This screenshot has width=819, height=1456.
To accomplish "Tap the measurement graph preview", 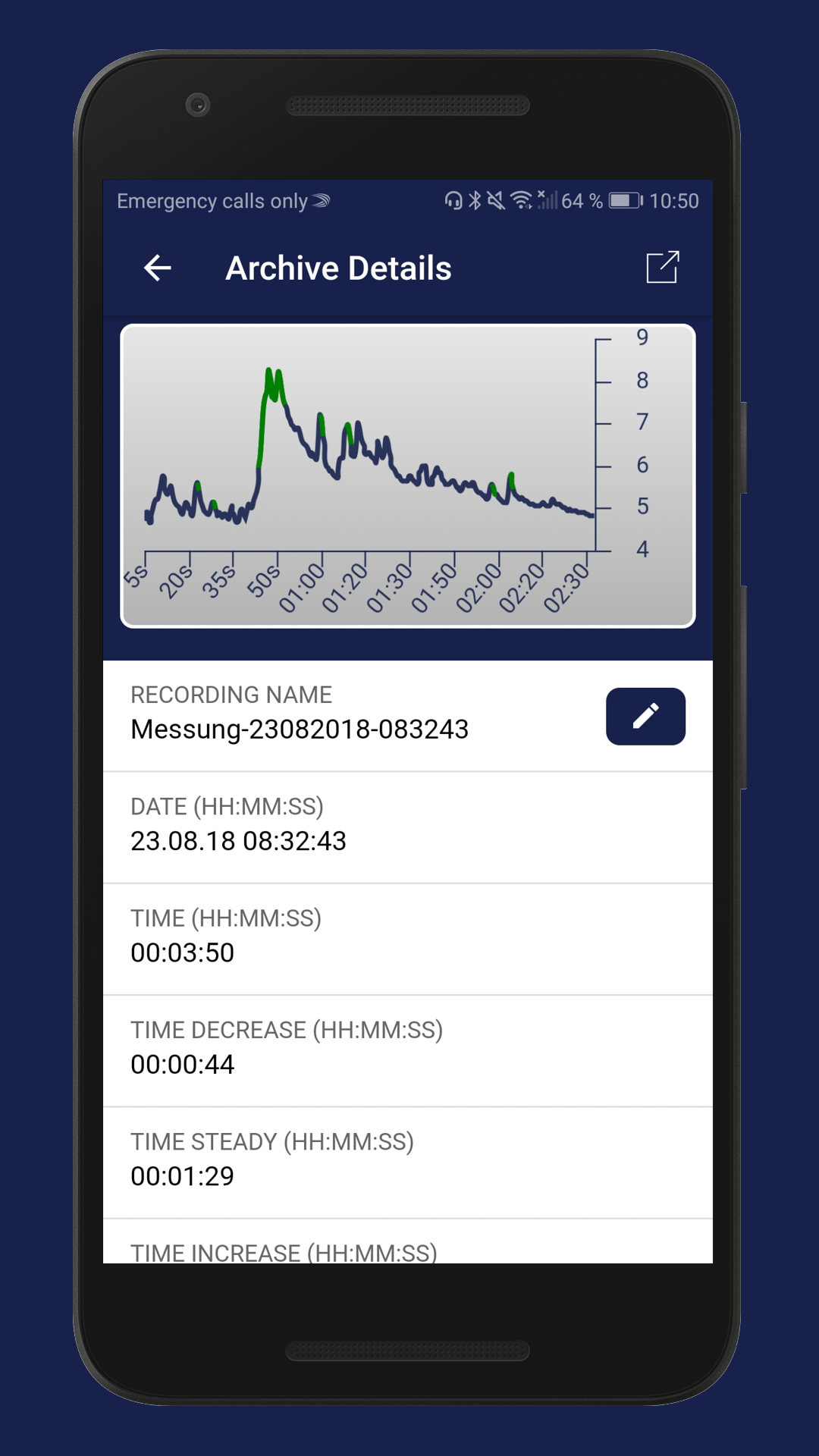I will 408,475.
